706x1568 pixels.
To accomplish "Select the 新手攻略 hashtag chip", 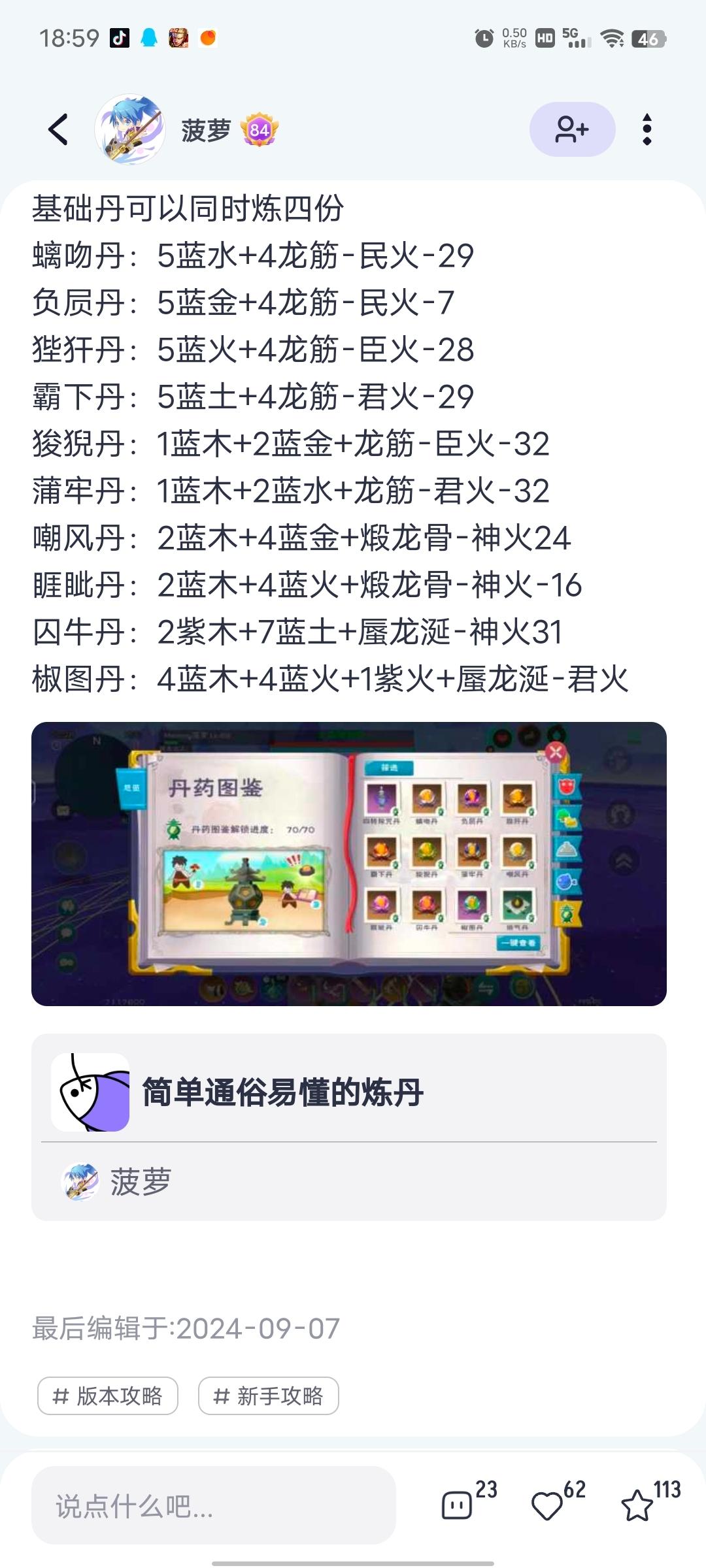I will coord(268,1396).
